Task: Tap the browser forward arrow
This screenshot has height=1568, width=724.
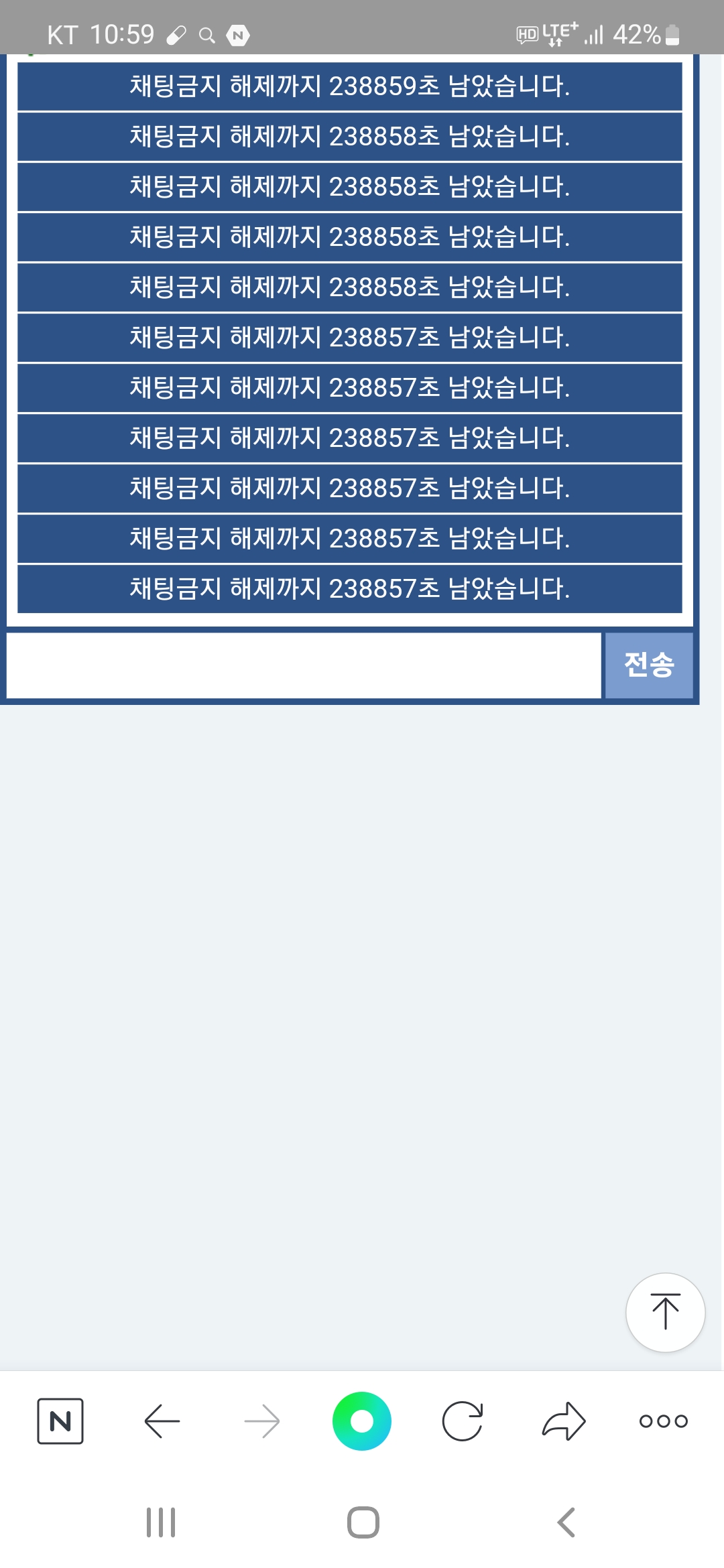Action: (x=262, y=1421)
